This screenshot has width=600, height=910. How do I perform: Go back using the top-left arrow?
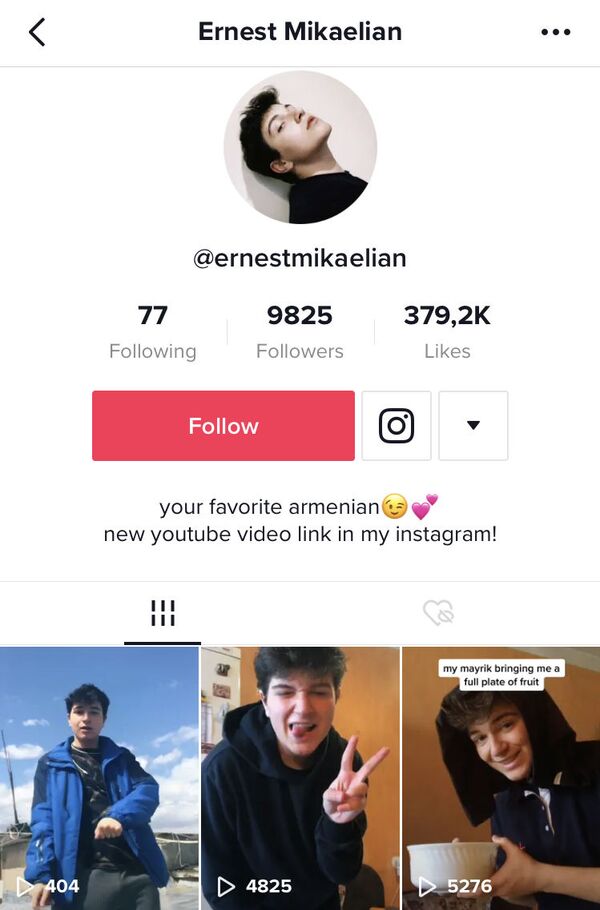click(x=37, y=32)
